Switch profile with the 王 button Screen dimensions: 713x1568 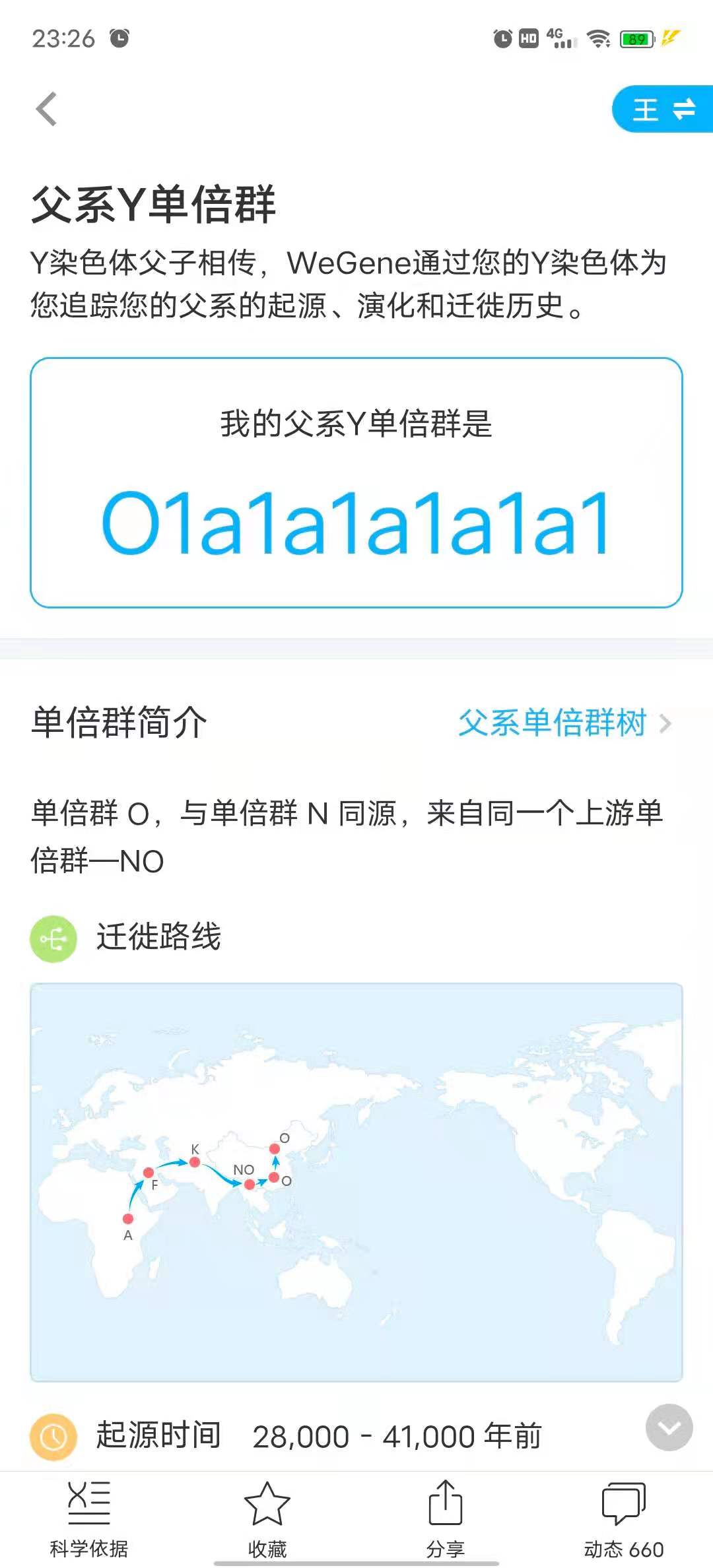pyautogui.click(x=663, y=109)
